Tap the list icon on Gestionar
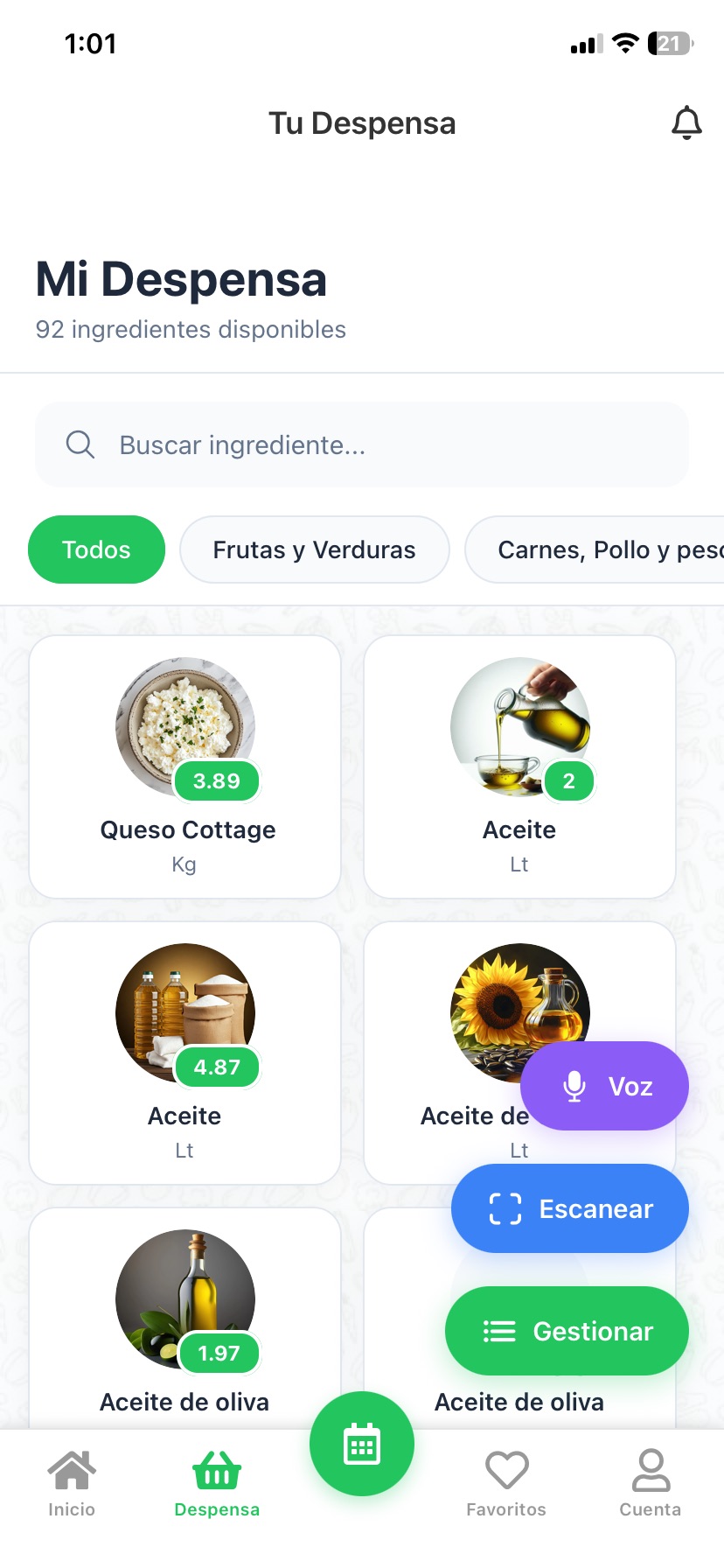 (498, 1331)
